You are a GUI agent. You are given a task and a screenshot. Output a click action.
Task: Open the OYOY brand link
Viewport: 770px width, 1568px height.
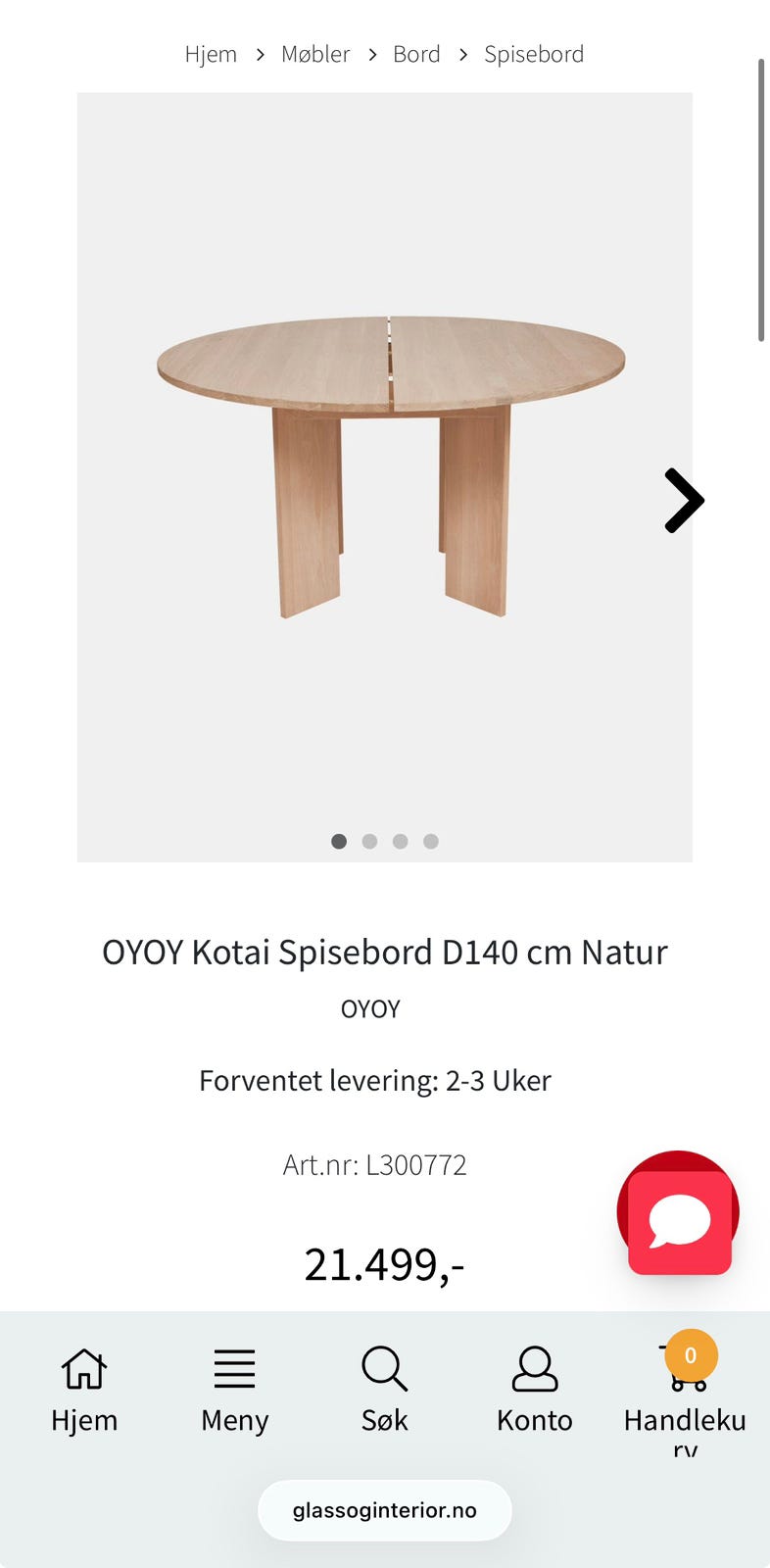[370, 1008]
